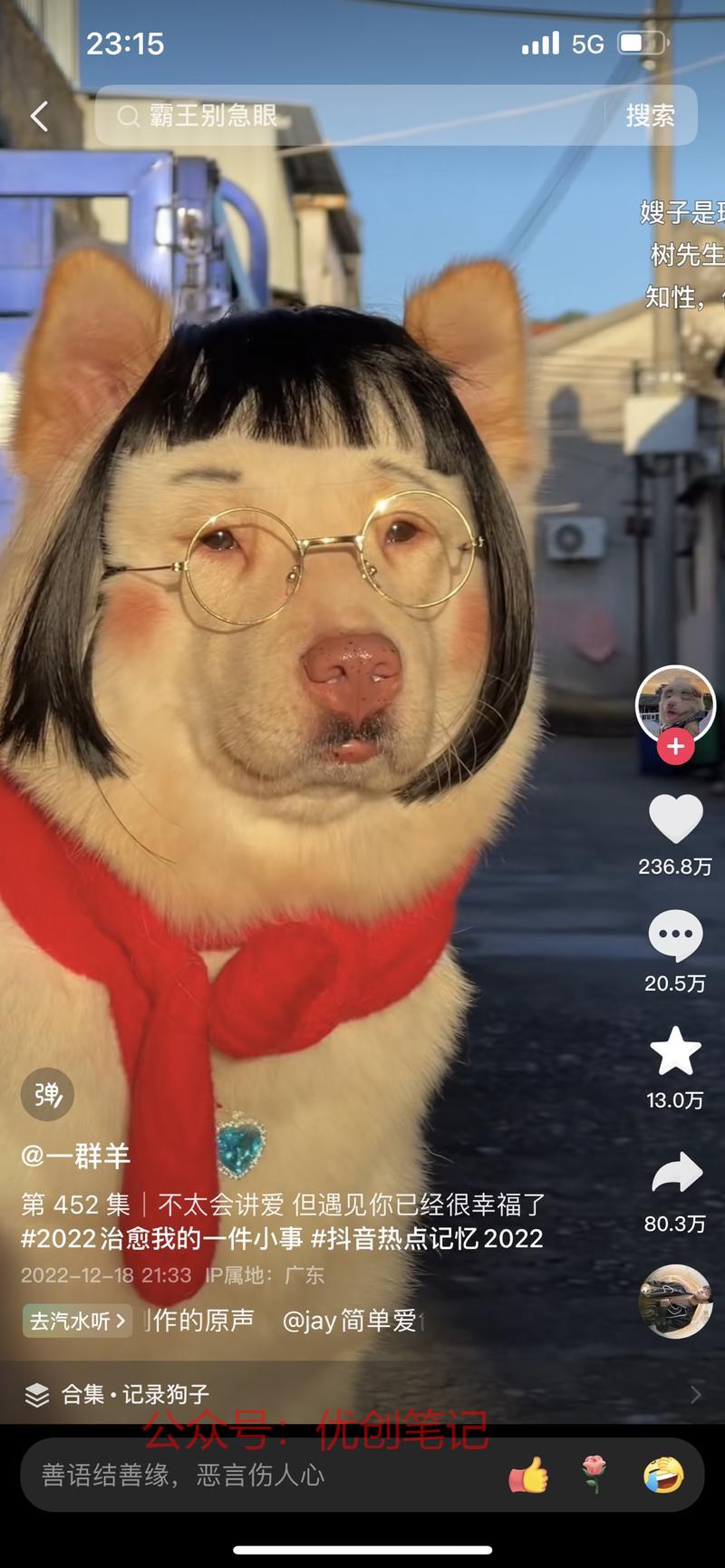Open the spinning music disc

[x=675, y=1302]
